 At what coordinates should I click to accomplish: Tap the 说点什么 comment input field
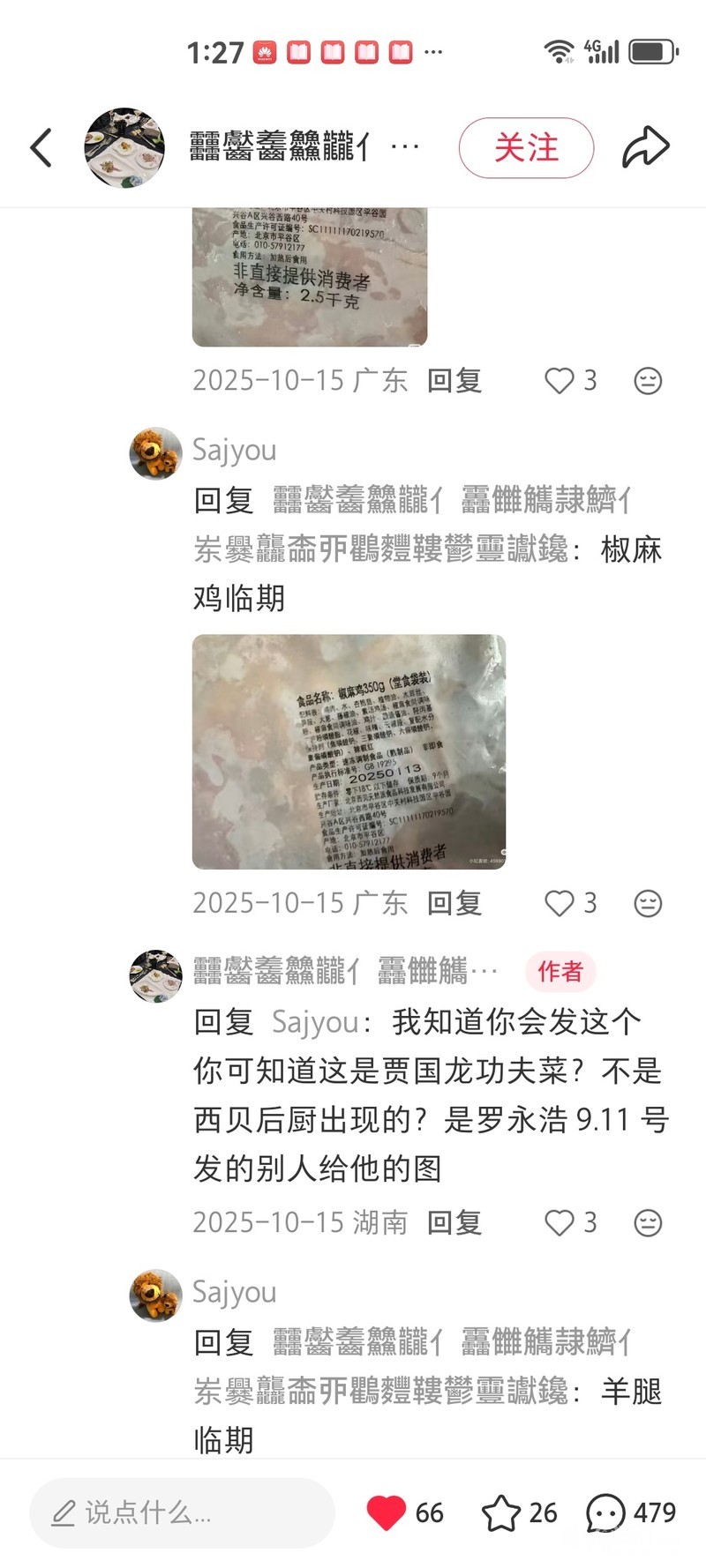tap(182, 1513)
